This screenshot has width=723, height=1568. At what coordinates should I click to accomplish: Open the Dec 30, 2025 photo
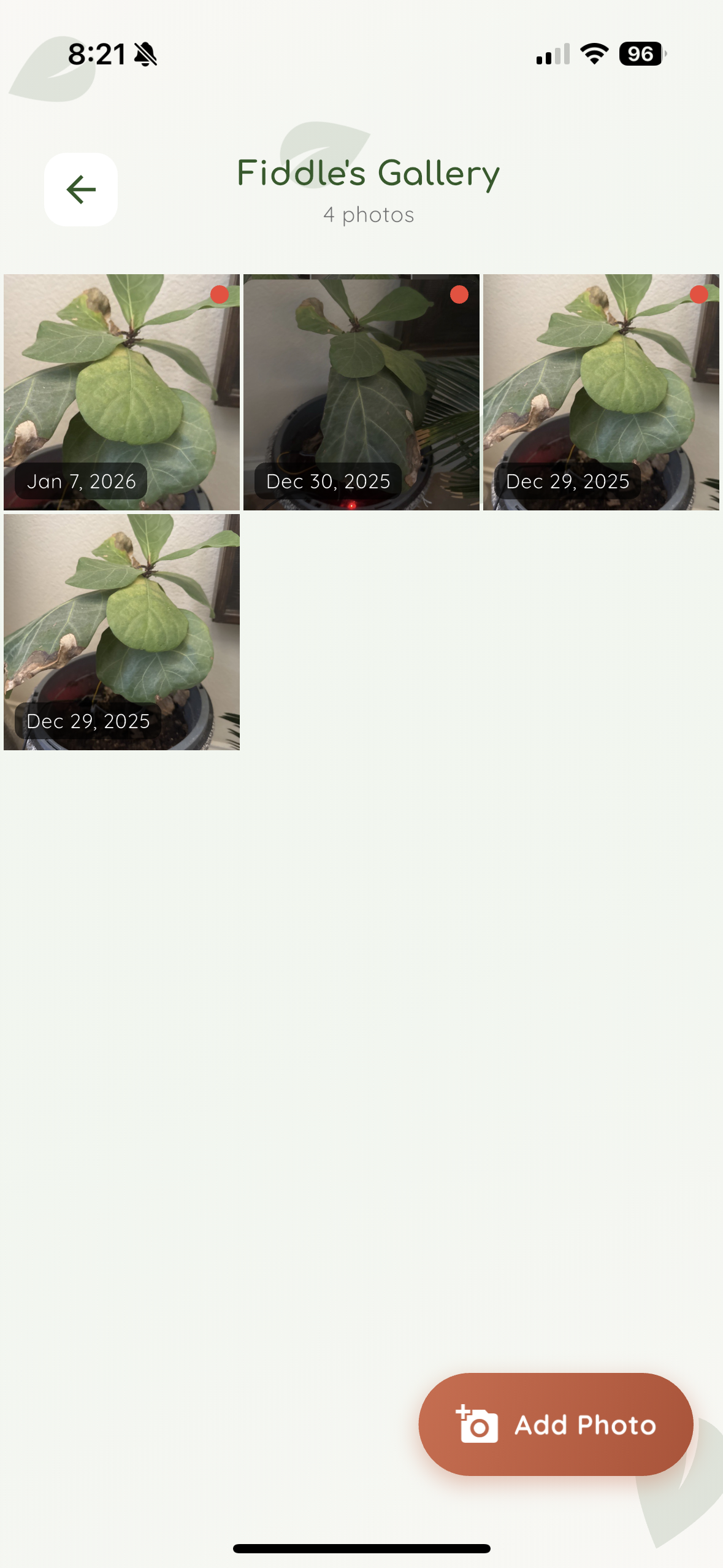[x=361, y=391]
